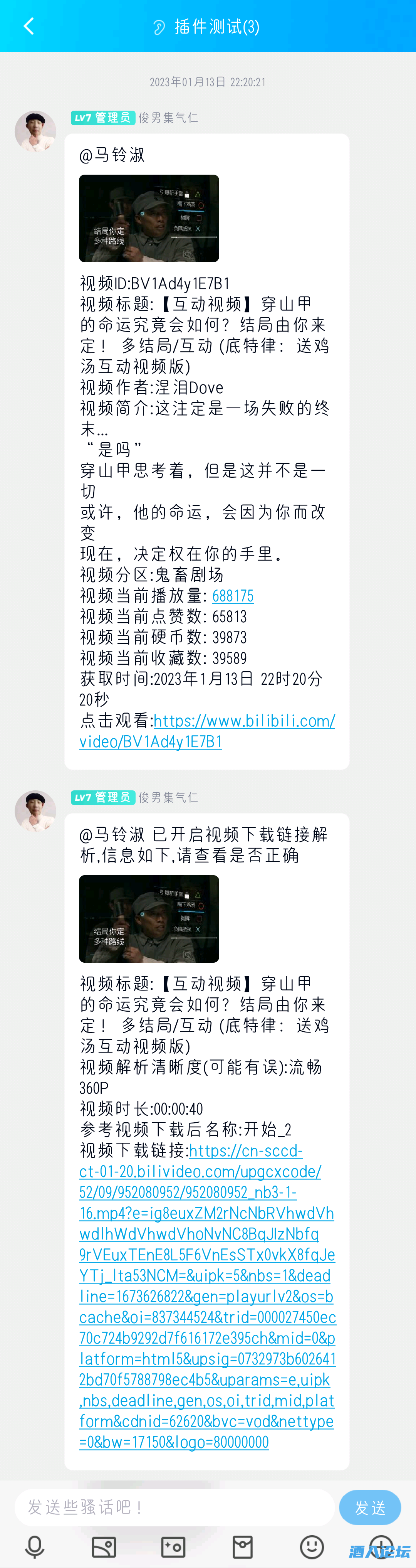The height and width of the screenshot is (1568, 416).
Task: Open sender avatar on the second message
Action: click(x=35, y=812)
